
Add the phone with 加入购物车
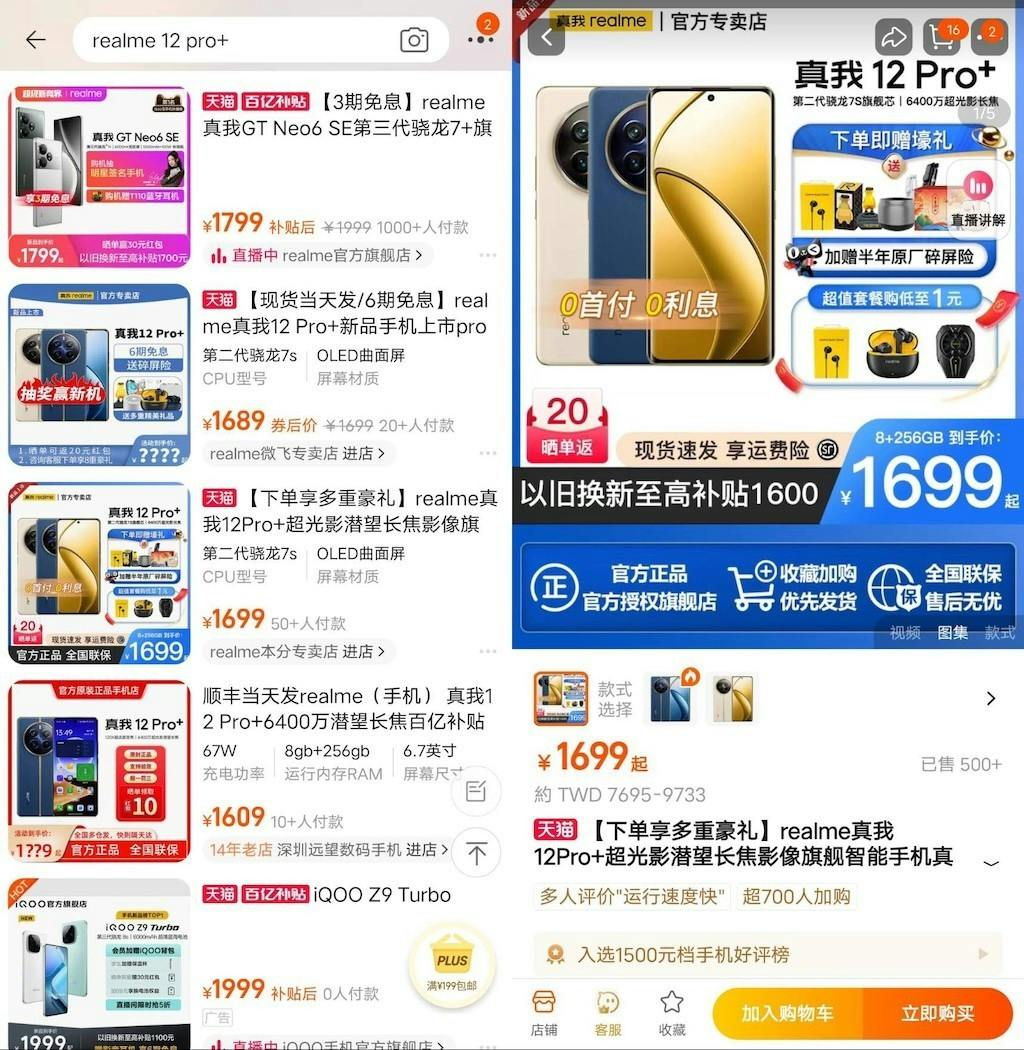(x=787, y=1013)
